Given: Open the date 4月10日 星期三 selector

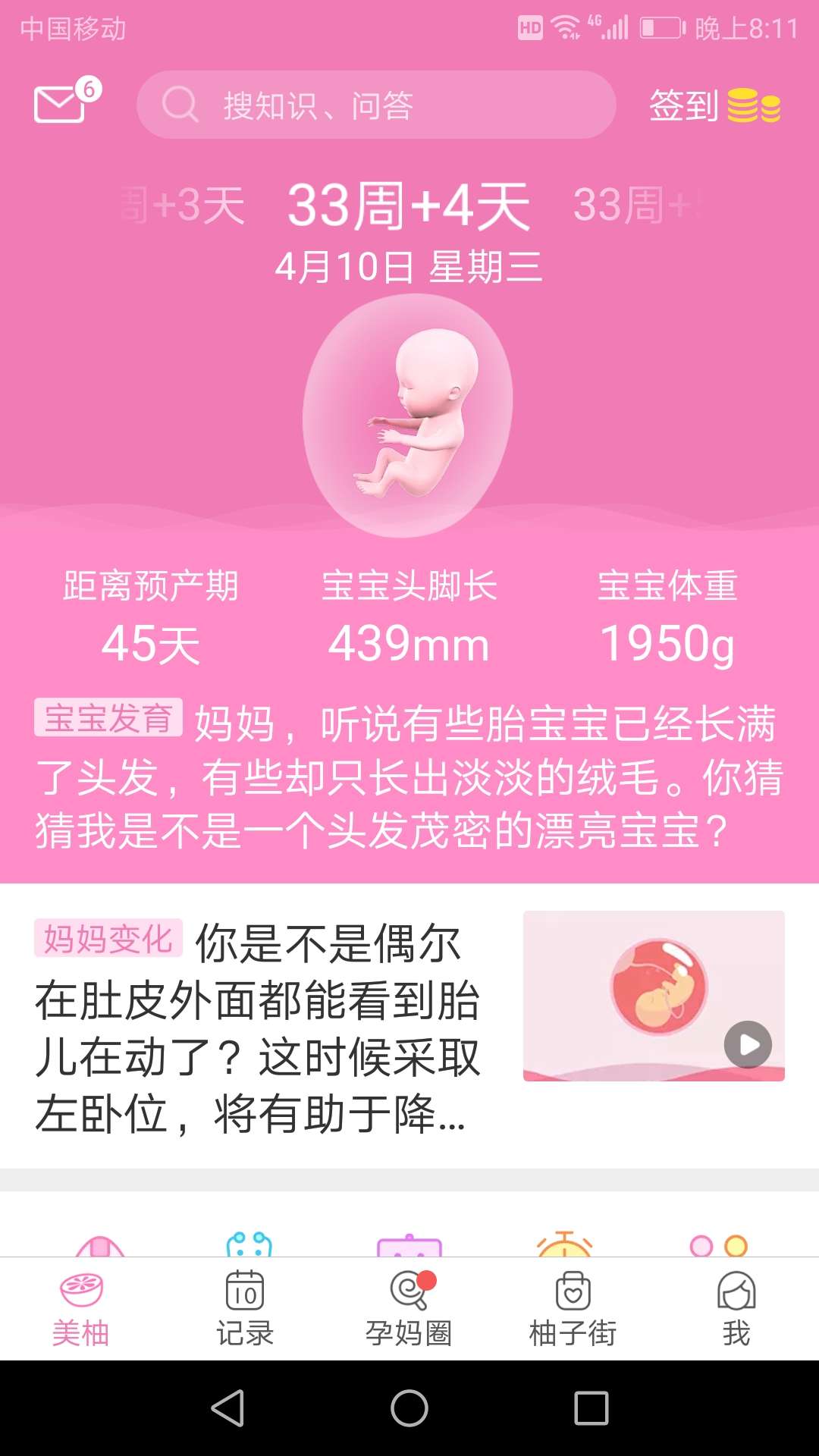Looking at the screenshot, I should (409, 265).
